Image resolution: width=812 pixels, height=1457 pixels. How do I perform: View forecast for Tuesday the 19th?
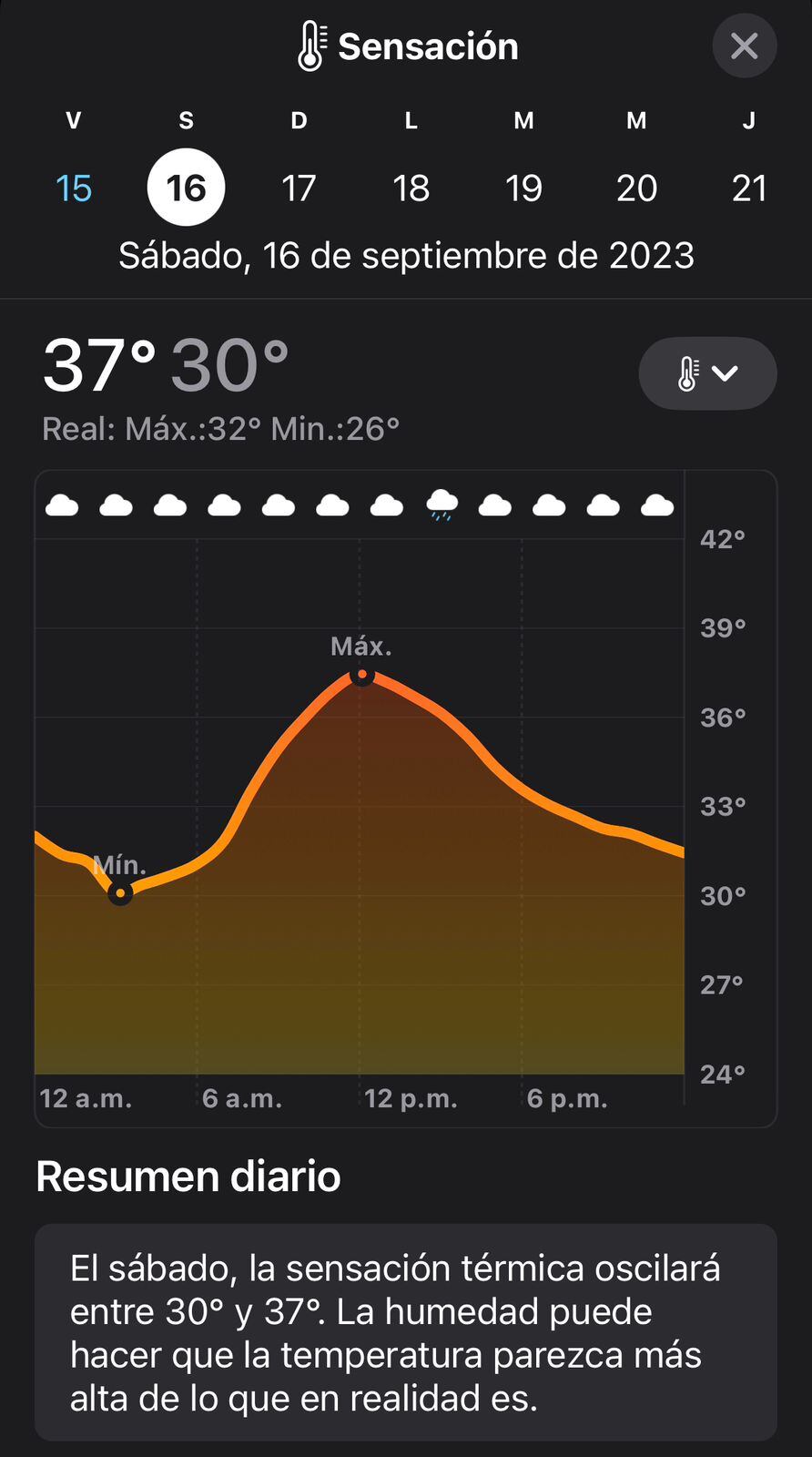pos(523,188)
